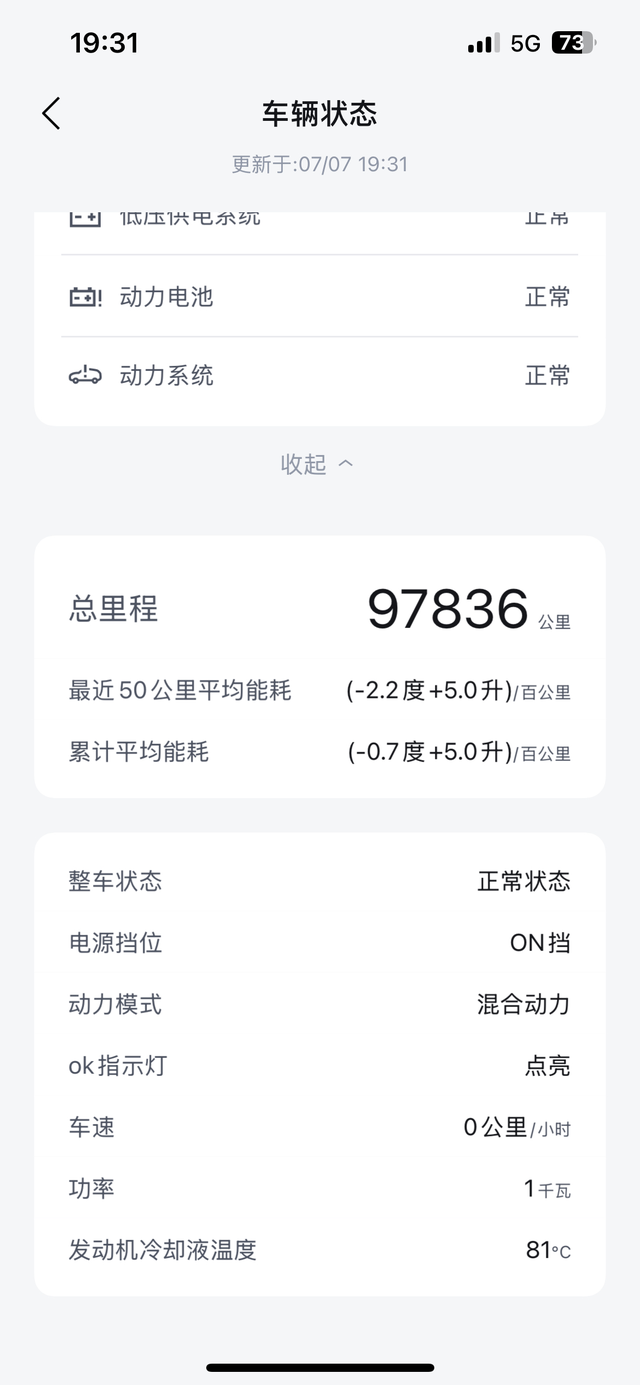Collapse the status list with 收起
Screen dimensions: 640x1385
coord(317,464)
